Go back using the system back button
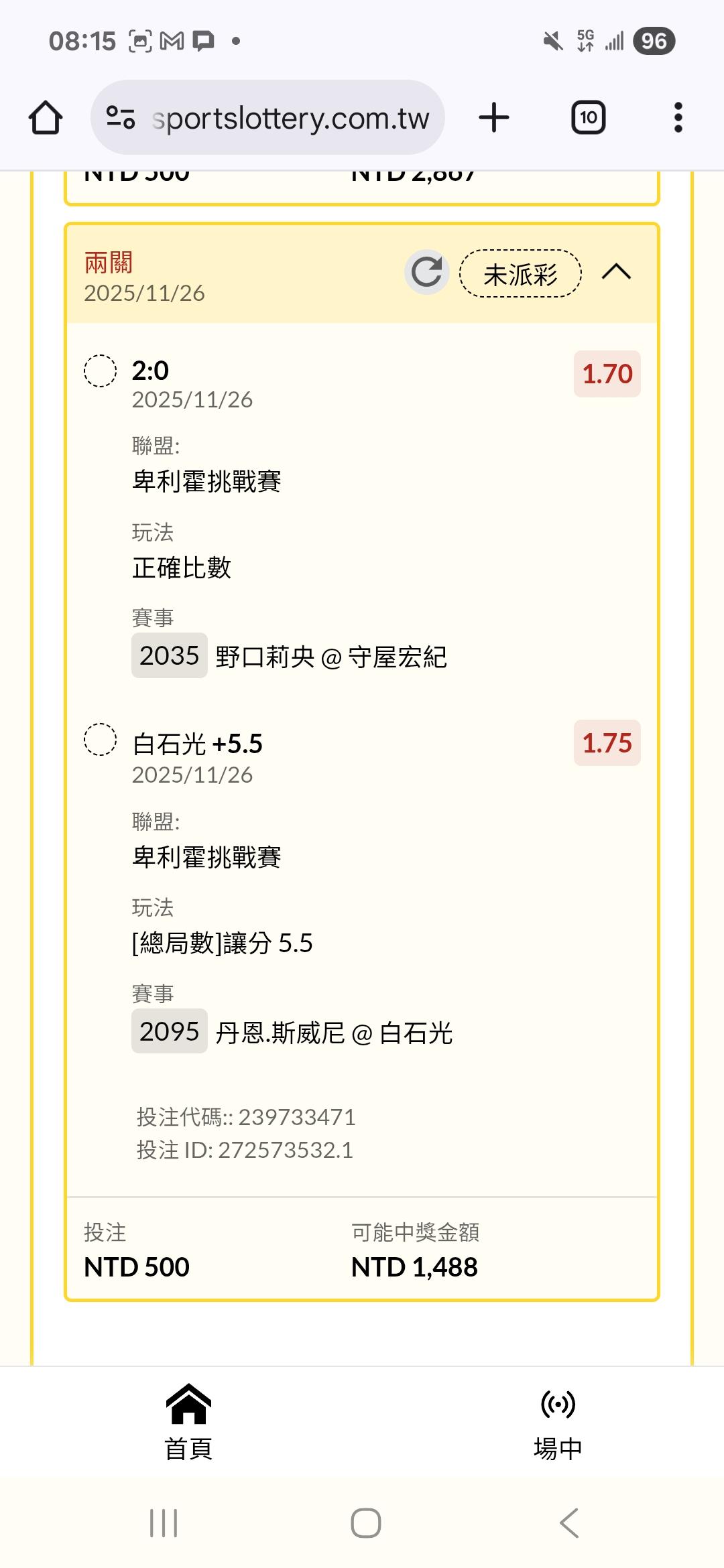This screenshot has height=1568, width=724. tap(569, 1523)
